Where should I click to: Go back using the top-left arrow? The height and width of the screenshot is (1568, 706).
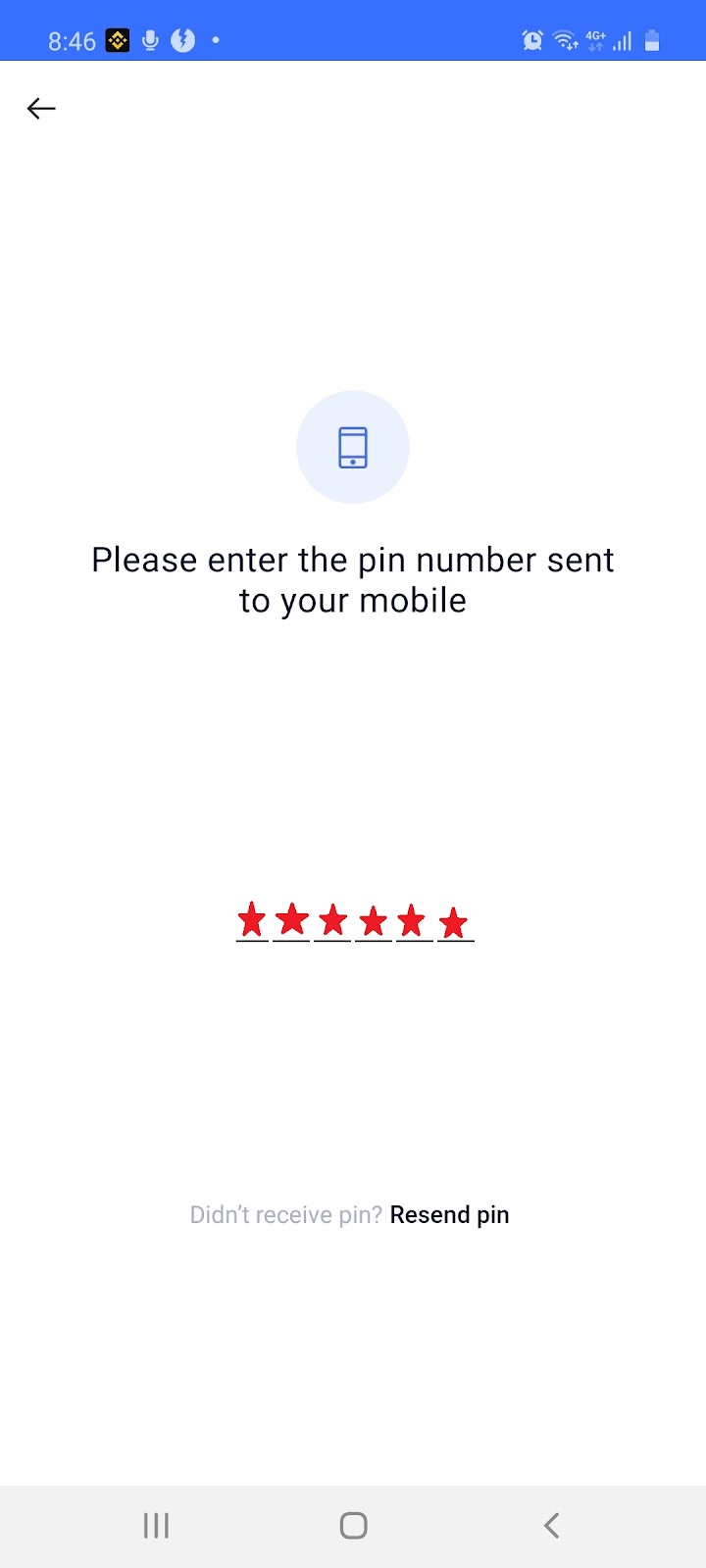tap(41, 109)
